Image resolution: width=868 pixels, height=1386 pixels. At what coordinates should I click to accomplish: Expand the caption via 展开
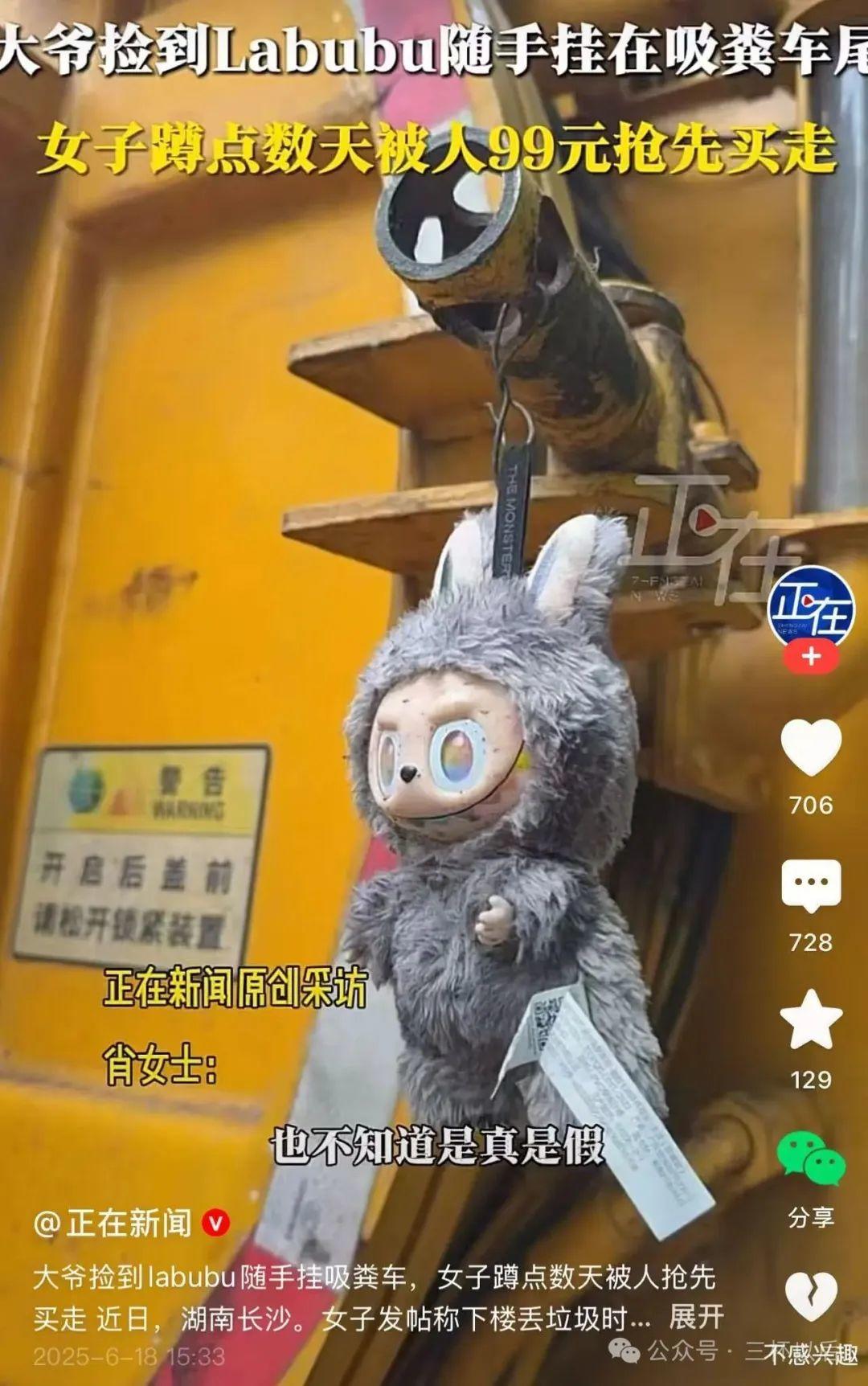(x=696, y=1317)
